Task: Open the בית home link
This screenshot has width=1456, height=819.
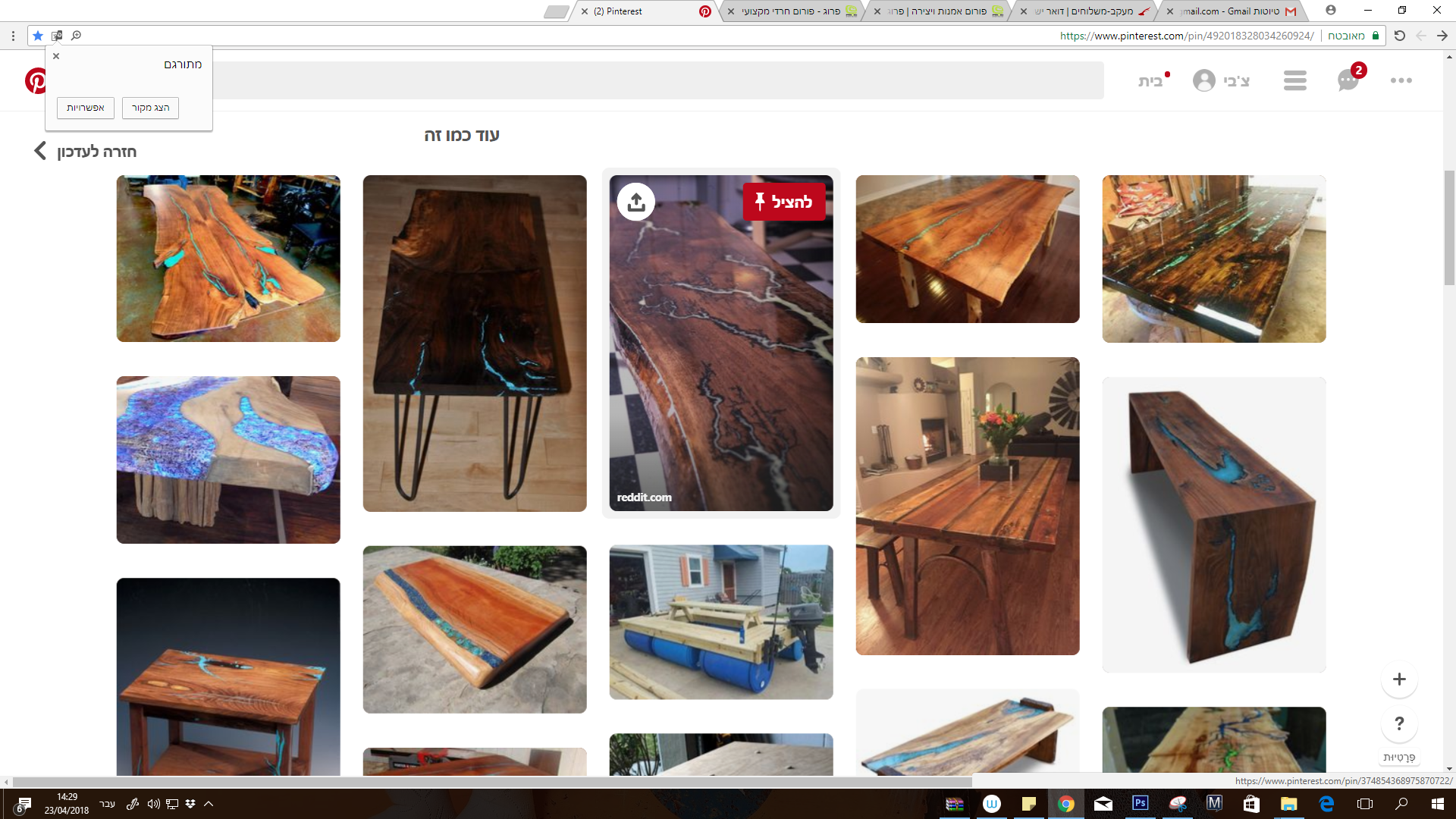Action: point(1150,81)
